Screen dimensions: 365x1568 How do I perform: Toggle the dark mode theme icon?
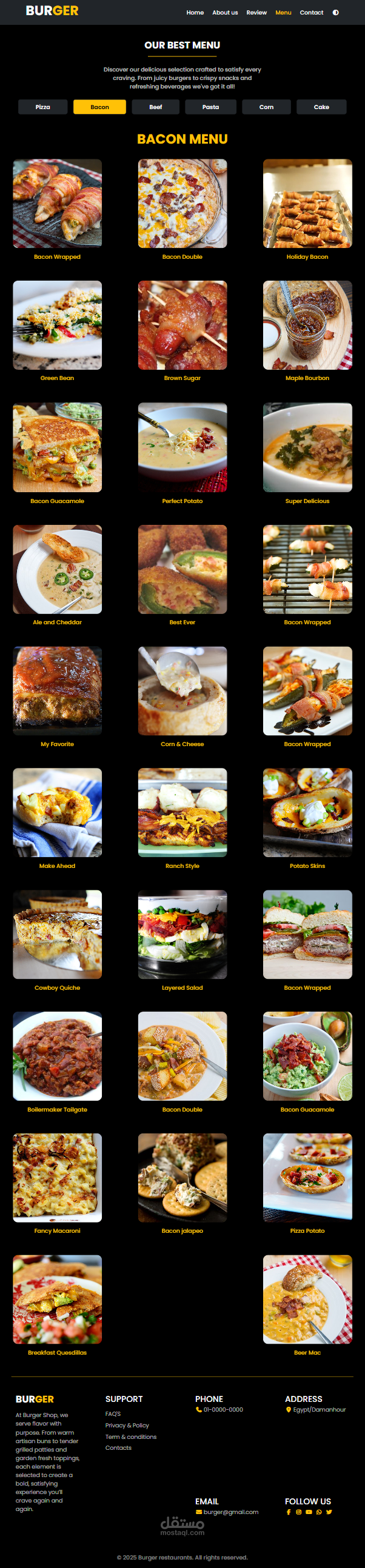coord(335,12)
